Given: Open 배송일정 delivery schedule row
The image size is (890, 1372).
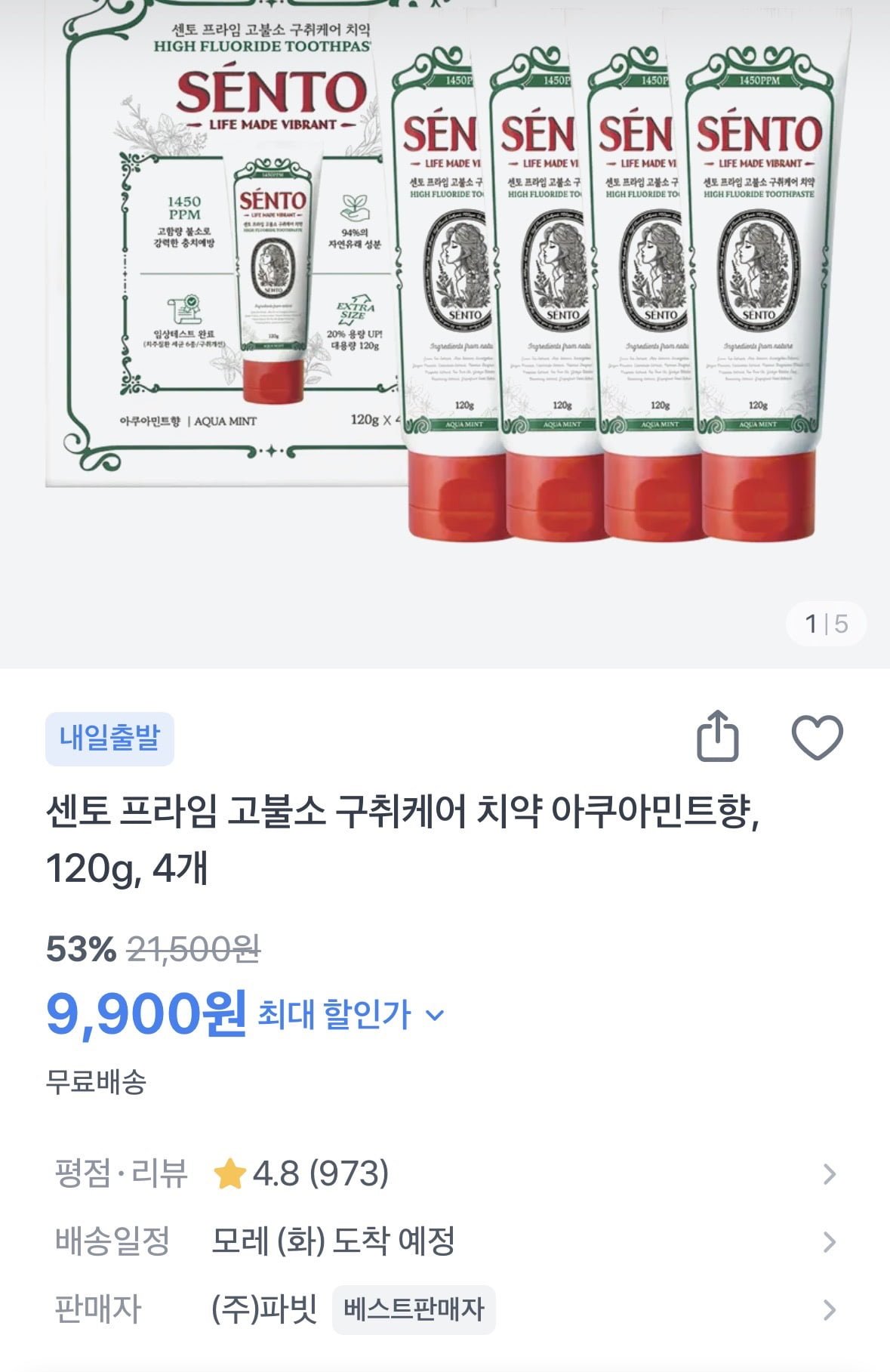Looking at the screenshot, I should point(445,1241).
